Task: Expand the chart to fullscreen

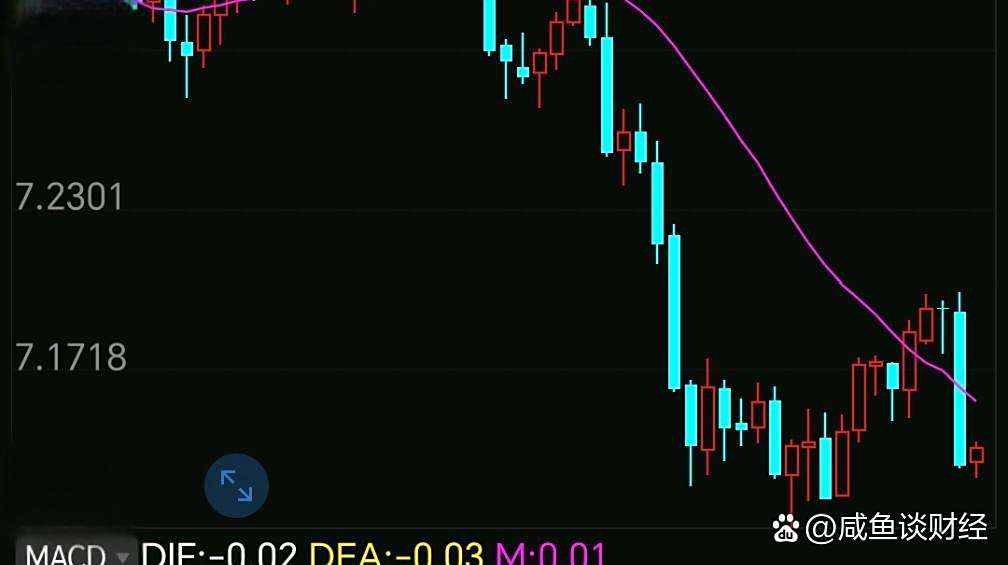Action: [236, 486]
